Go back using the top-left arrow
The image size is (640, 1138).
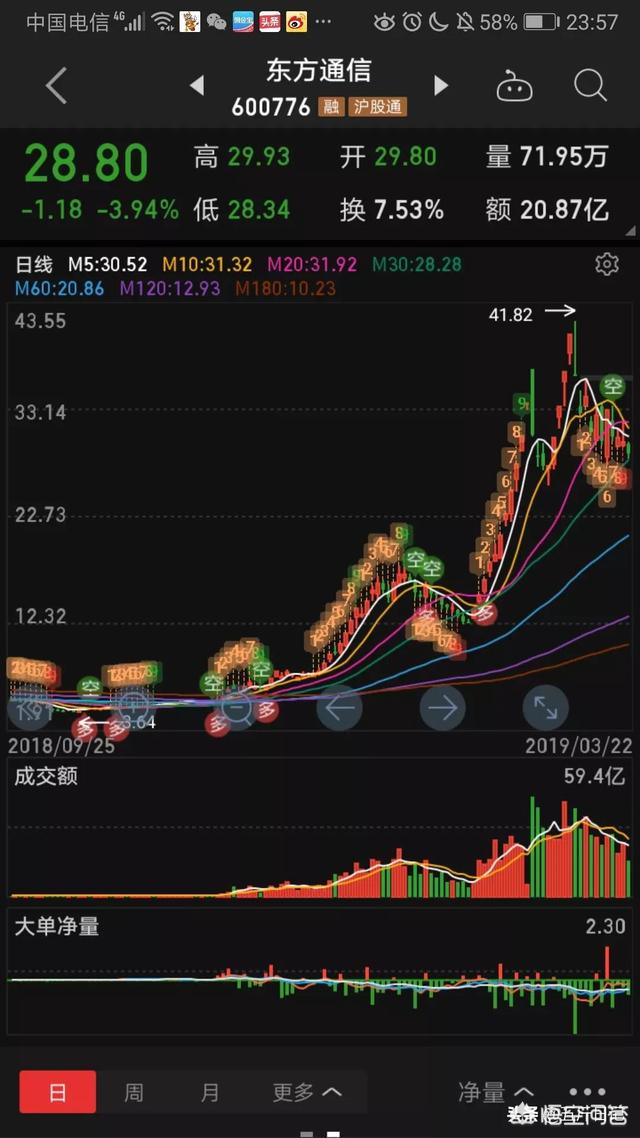point(56,86)
